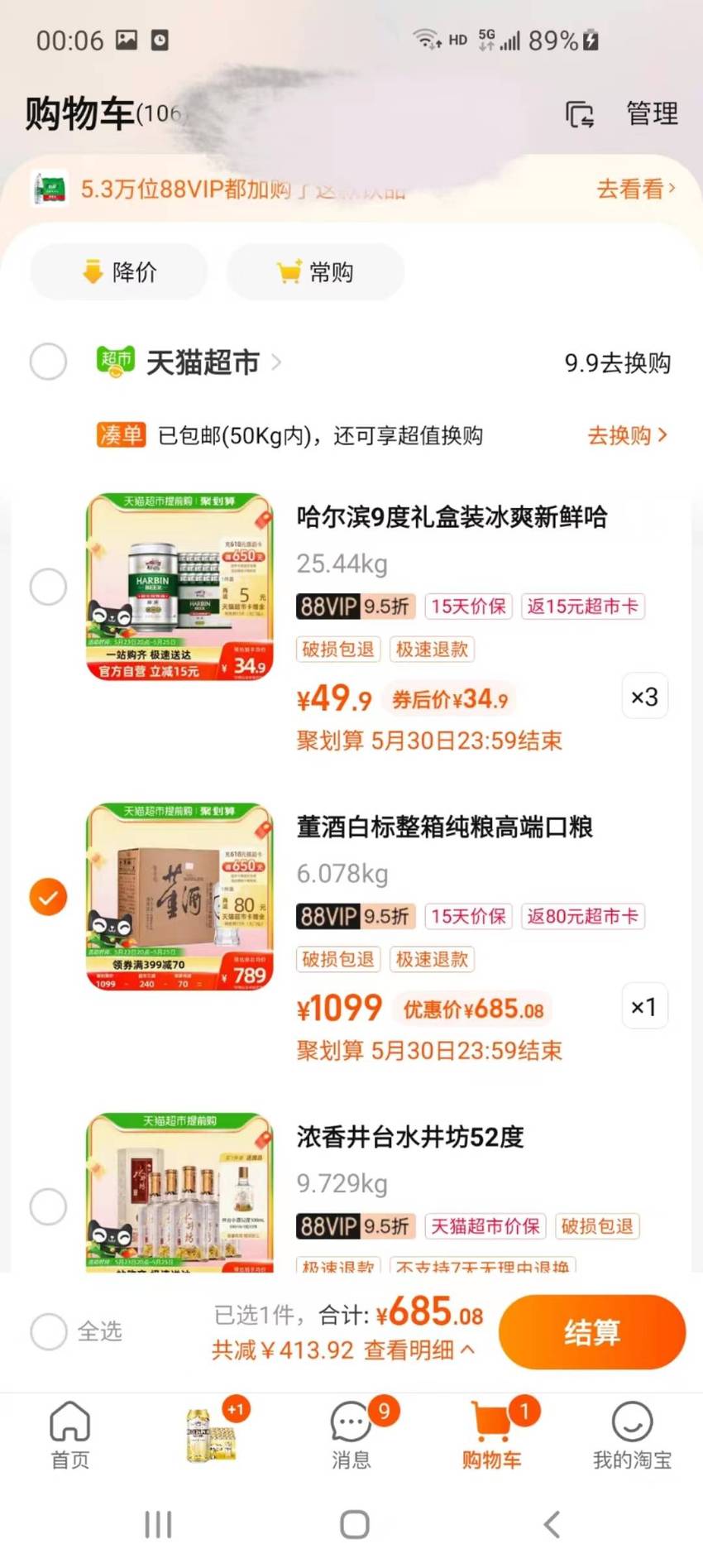703x1568 pixels.
Task: Open 去看看 in the 88VIP banner
Action: [x=635, y=189]
